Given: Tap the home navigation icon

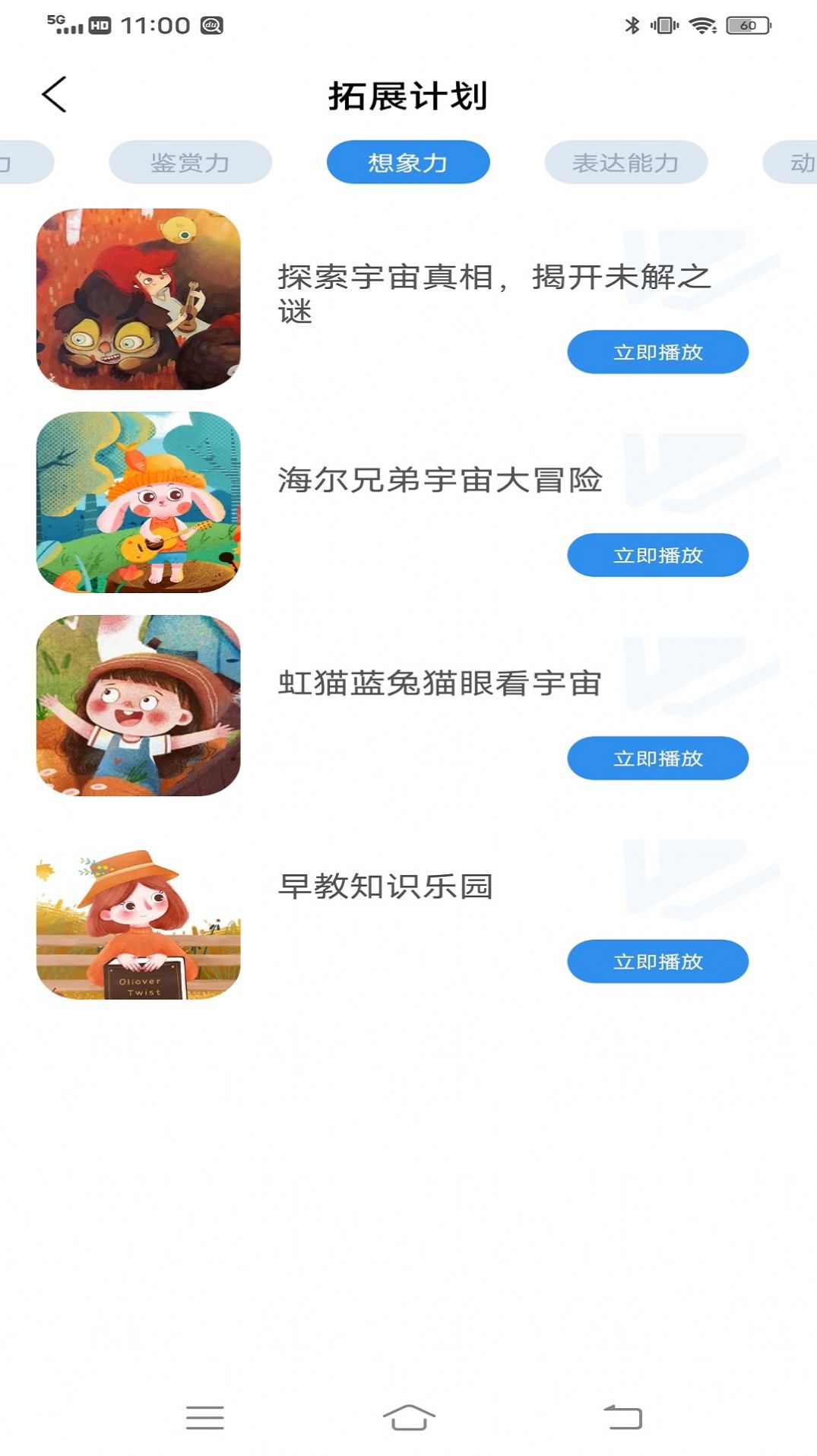Looking at the screenshot, I should (408, 1416).
